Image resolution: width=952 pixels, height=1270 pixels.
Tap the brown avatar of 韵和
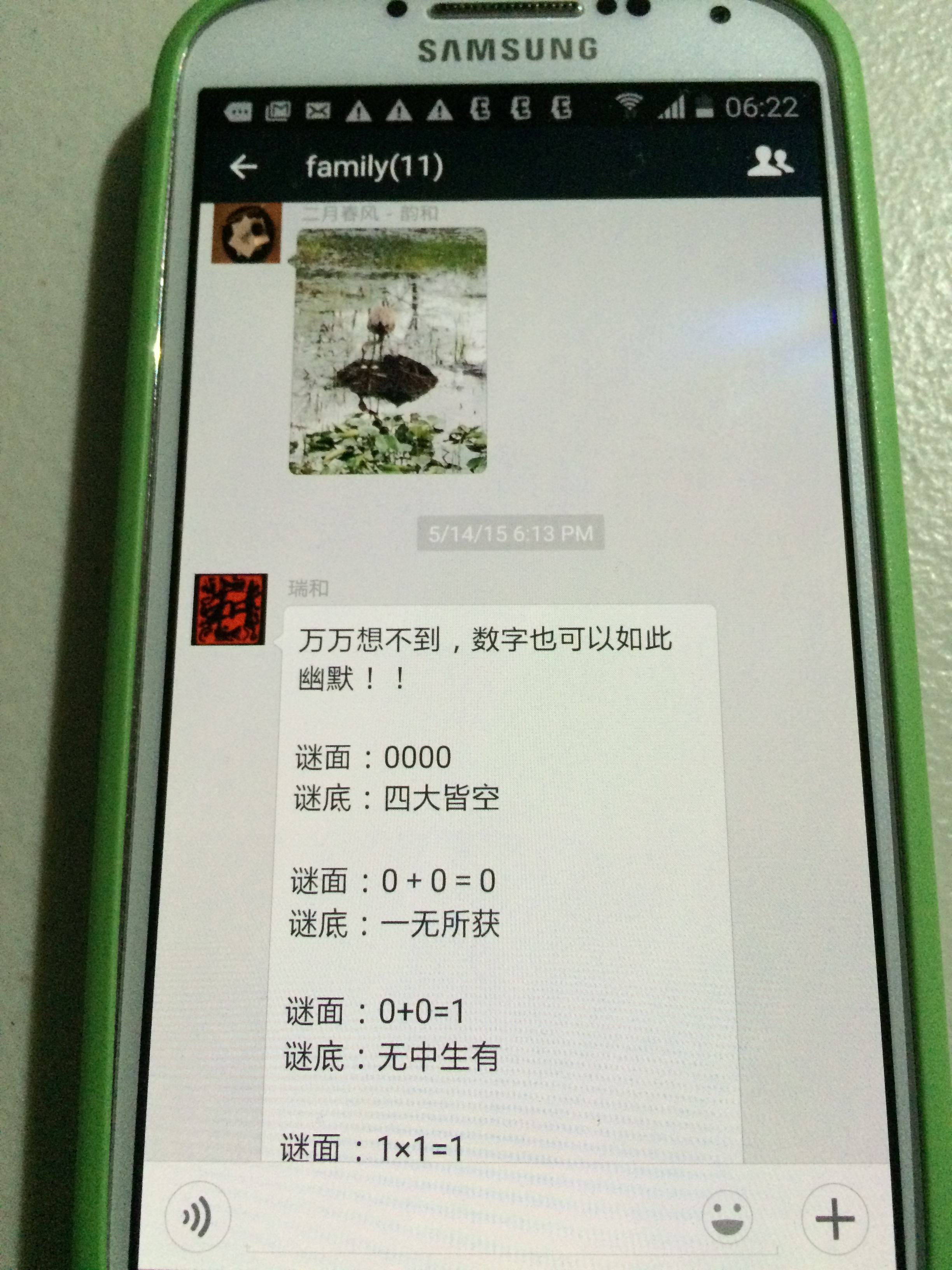[247, 233]
